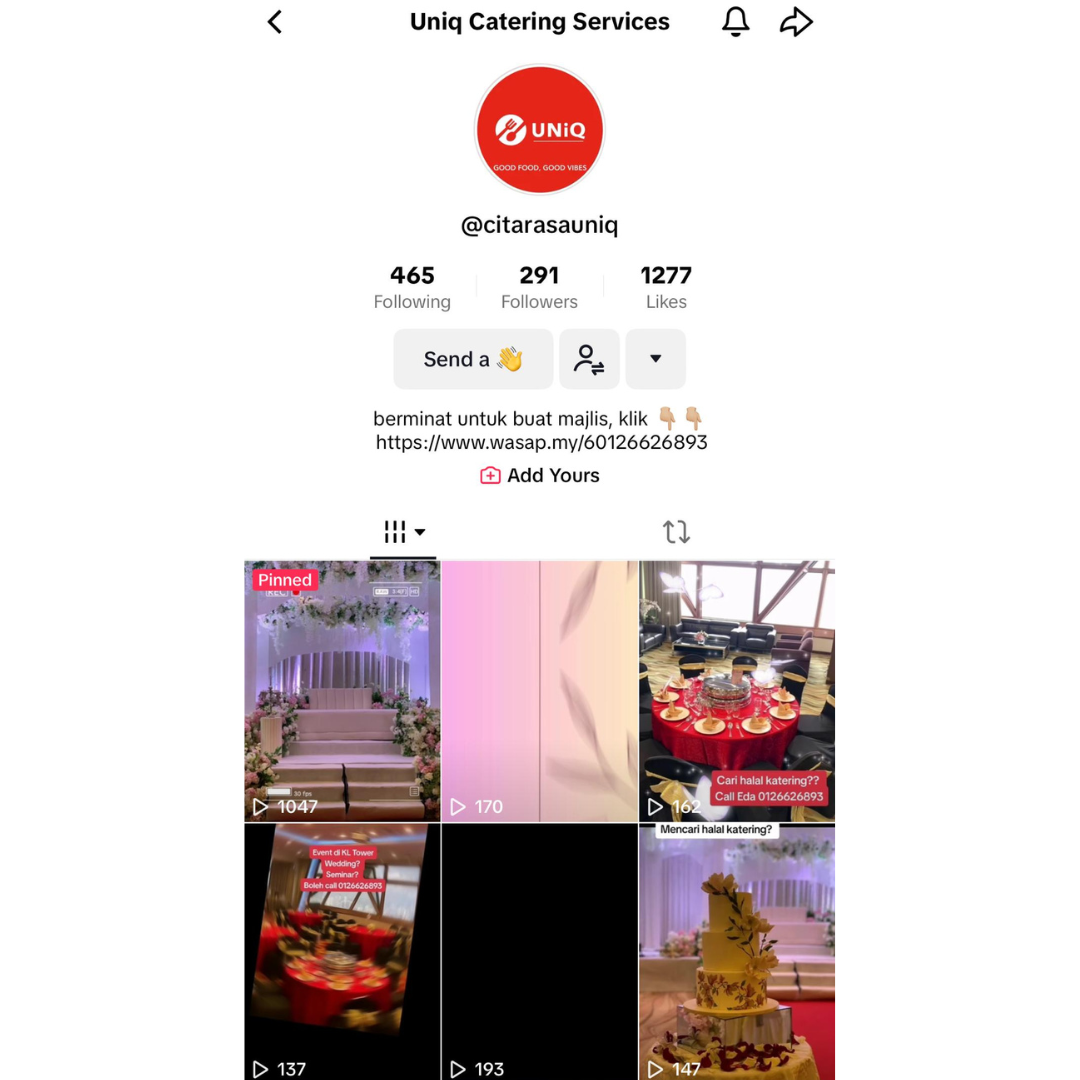Open the Event di KL Tower video
This screenshot has width=1080, height=1080.
(342, 952)
